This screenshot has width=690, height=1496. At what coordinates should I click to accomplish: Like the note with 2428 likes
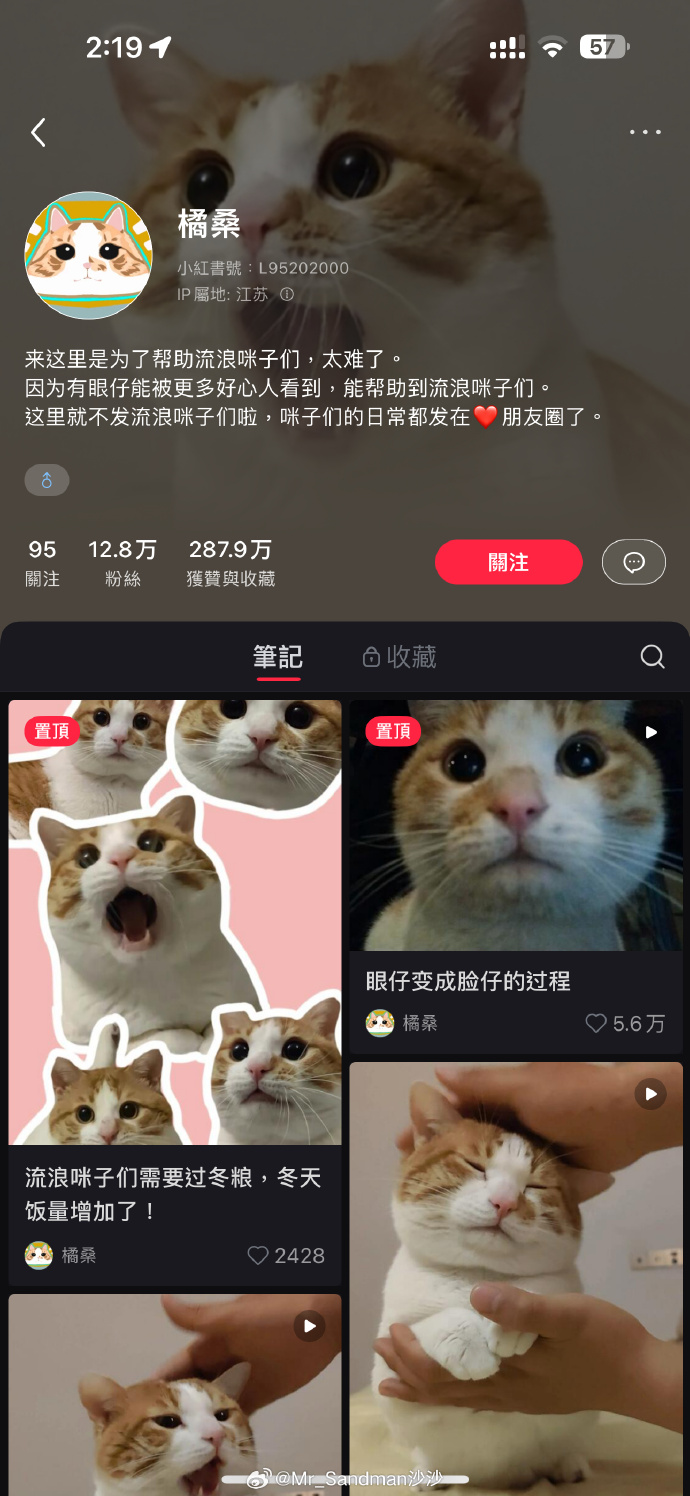pyautogui.click(x=258, y=1256)
